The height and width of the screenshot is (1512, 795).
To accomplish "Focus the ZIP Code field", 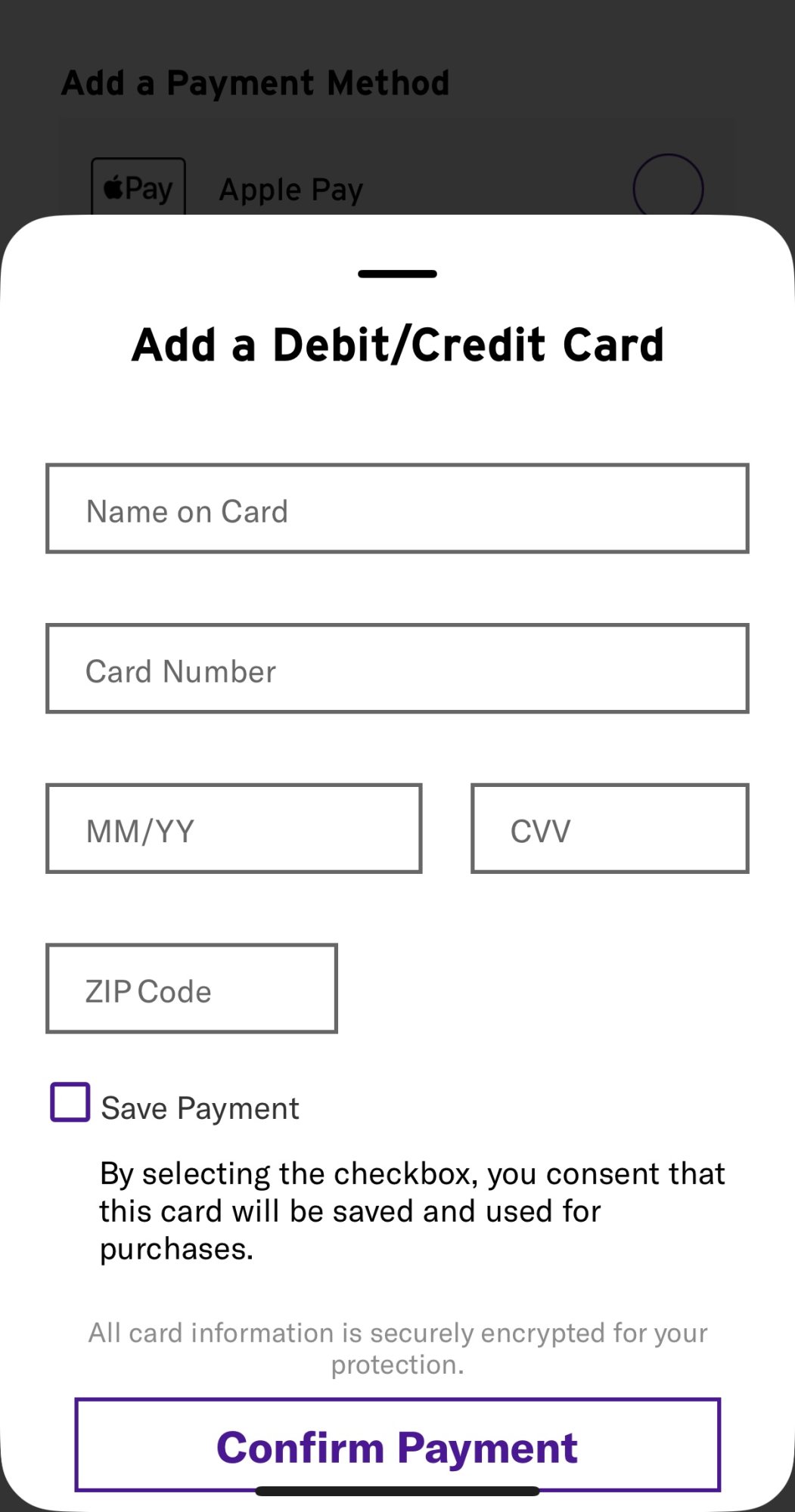I will [191, 989].
